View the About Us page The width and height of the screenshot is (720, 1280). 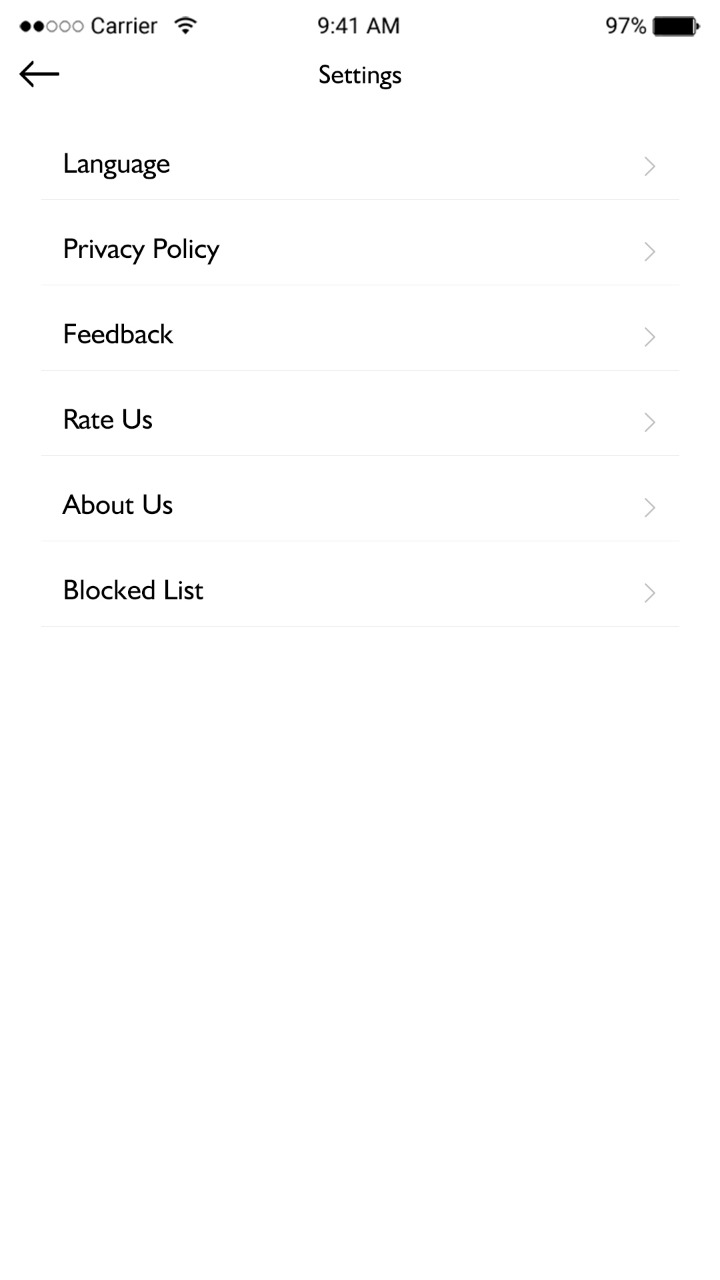360,506
